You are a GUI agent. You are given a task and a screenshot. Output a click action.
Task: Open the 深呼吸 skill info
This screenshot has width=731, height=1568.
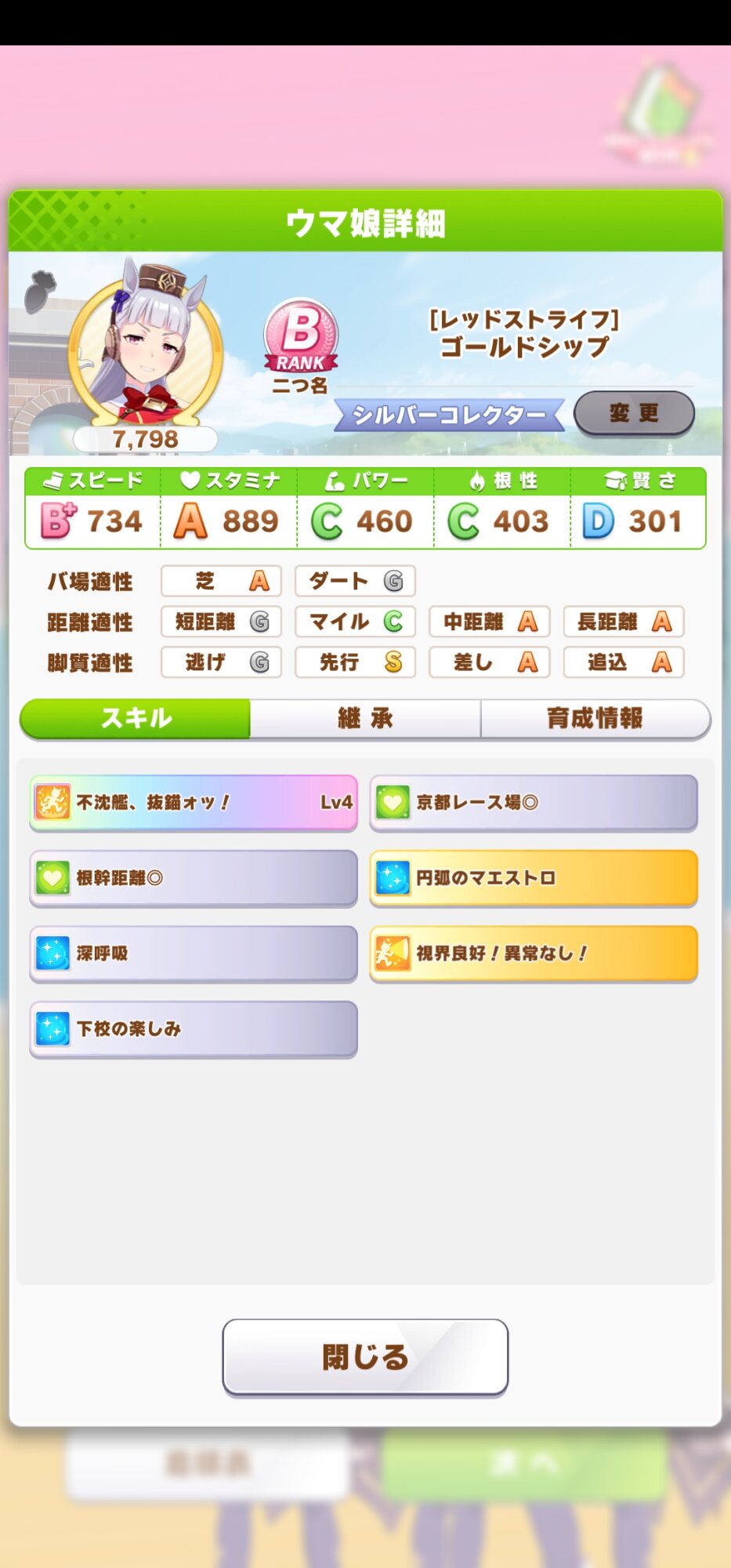coord(194,953)
